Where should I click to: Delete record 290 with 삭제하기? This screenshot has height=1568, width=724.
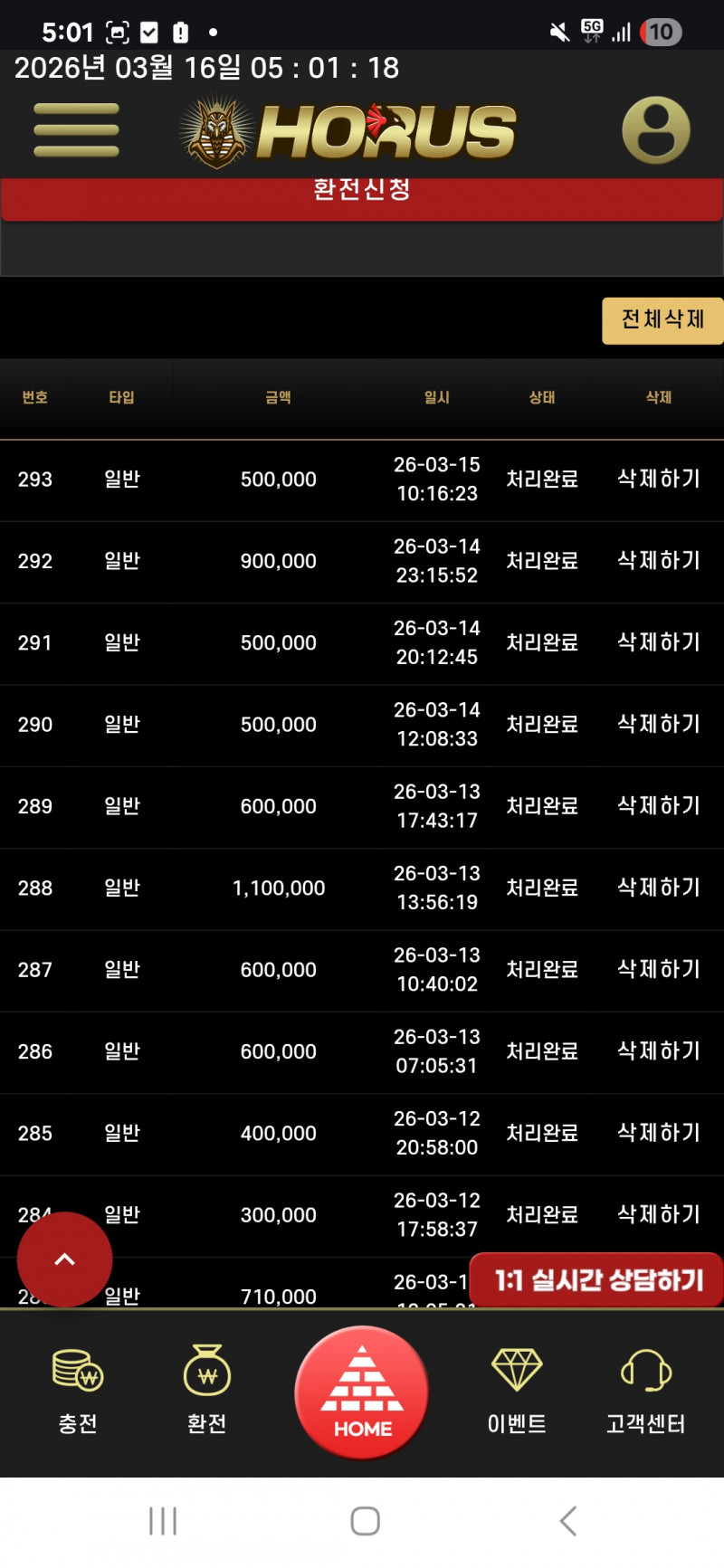point(658,724)
